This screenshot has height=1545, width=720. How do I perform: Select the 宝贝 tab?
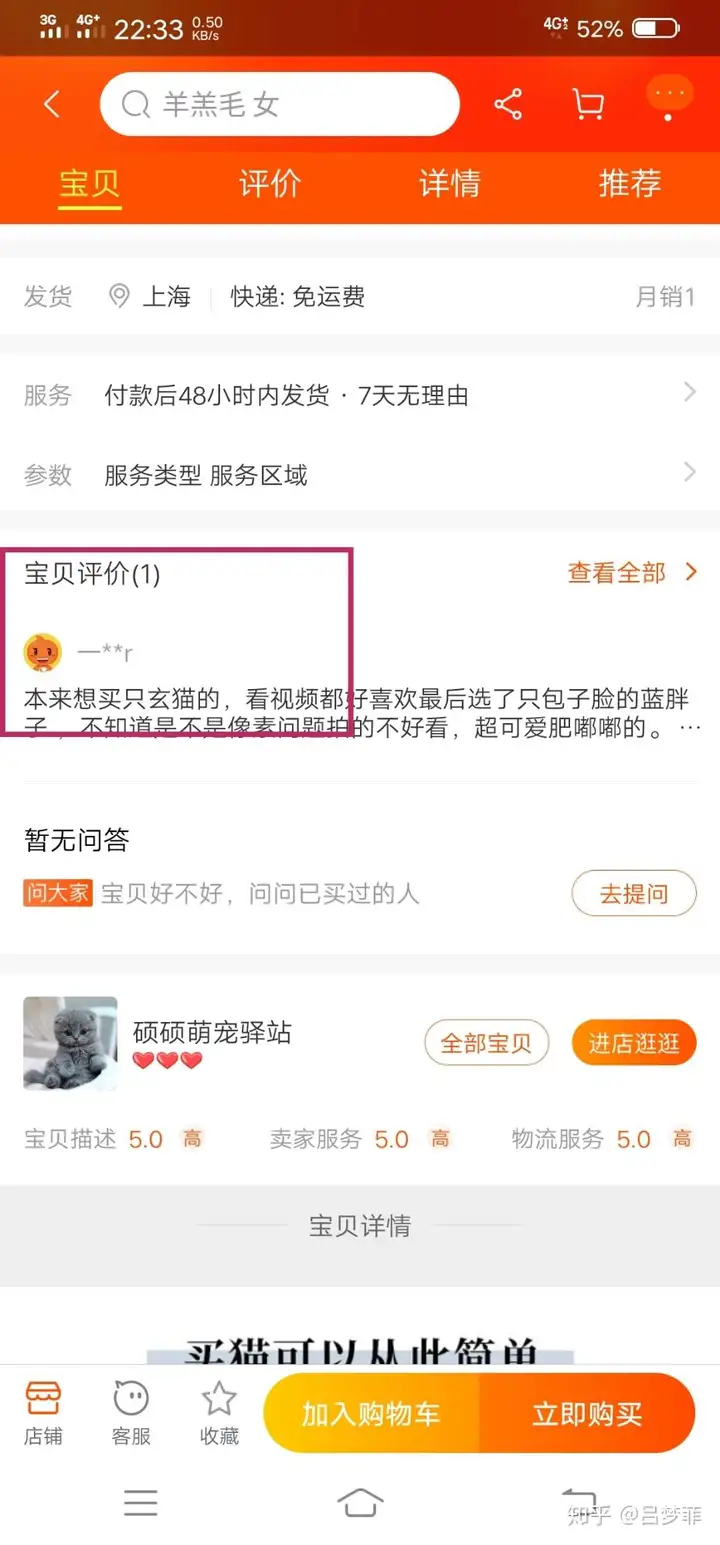[90, 184]
